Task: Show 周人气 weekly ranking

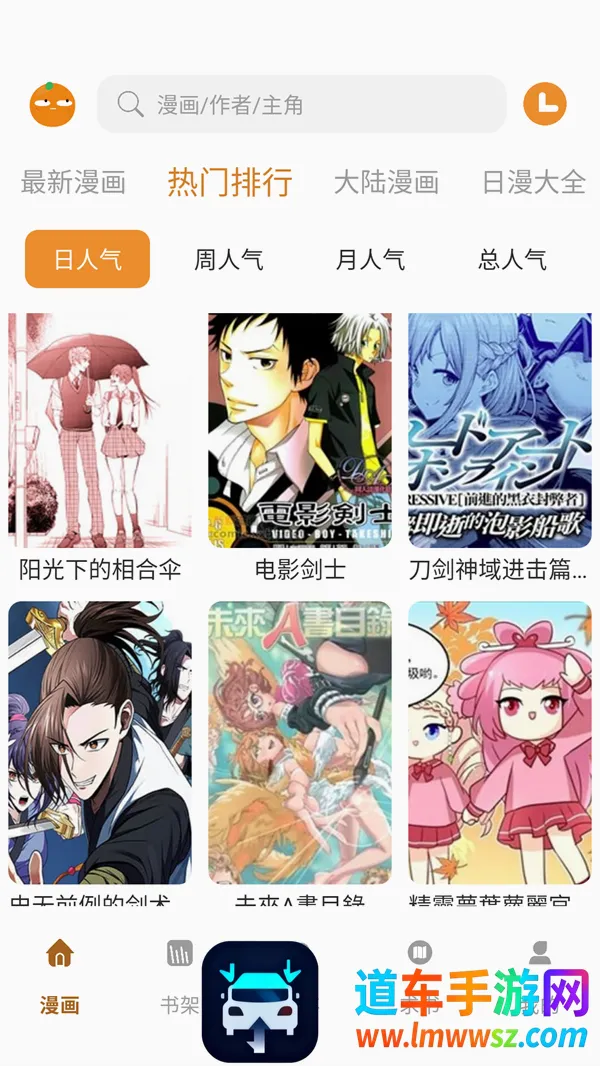Action: [229, 259]
